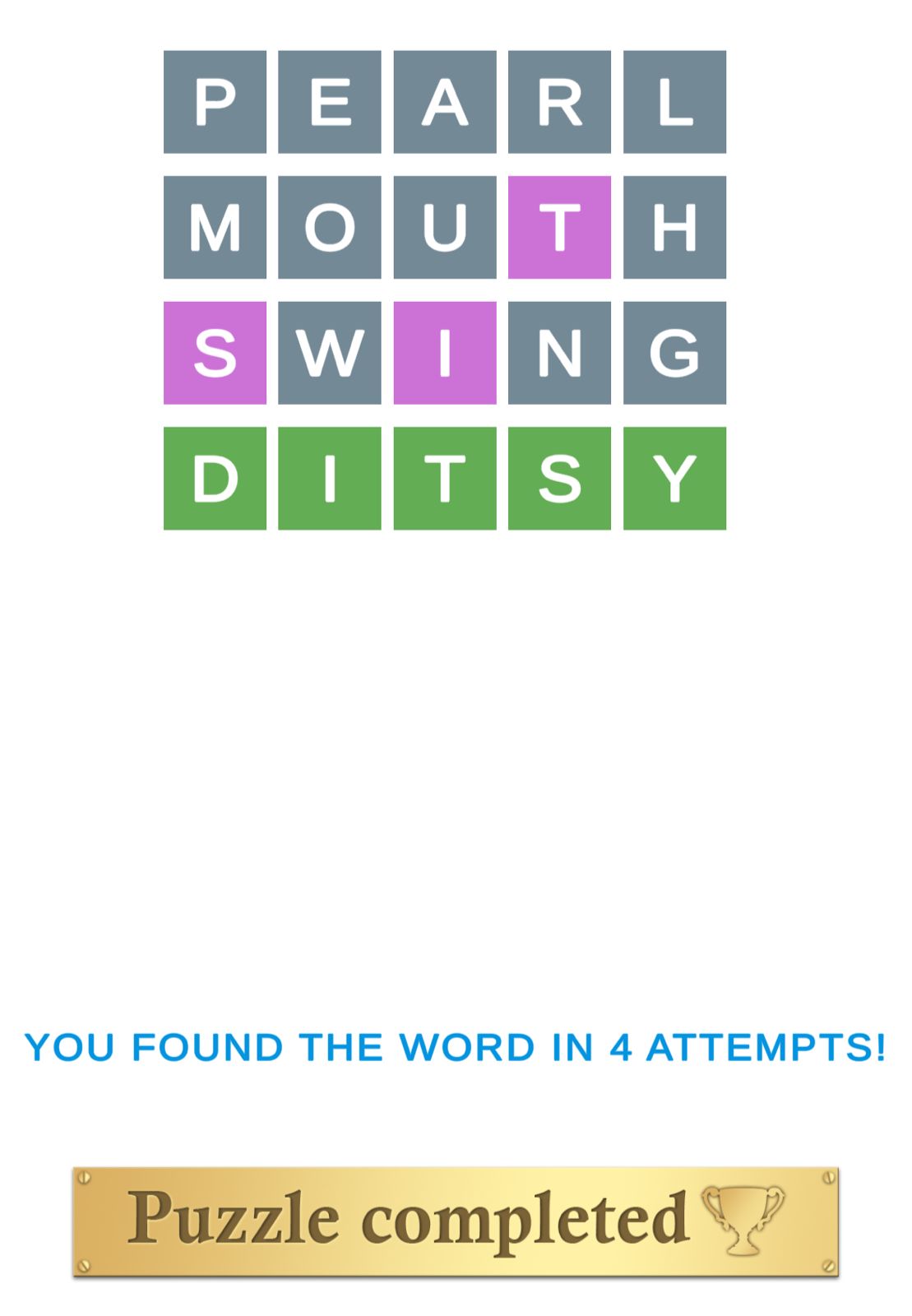
Task: Tap the Puzzle completed gold banner
Action: tap(455, 1221)
